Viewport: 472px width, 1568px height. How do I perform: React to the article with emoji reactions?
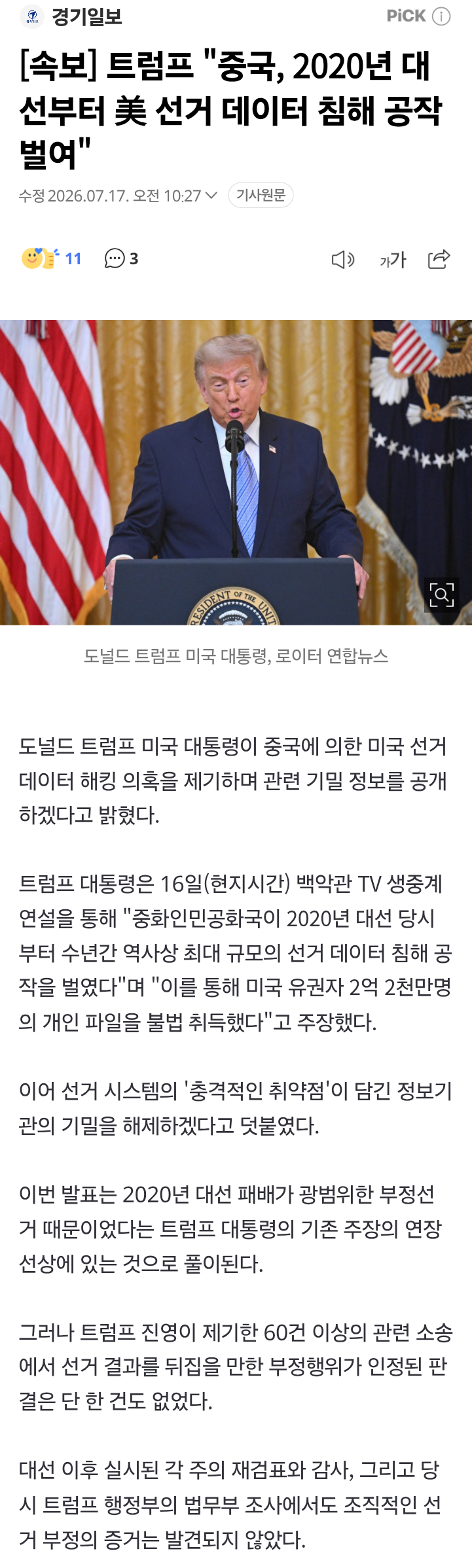tap(51, 258)
